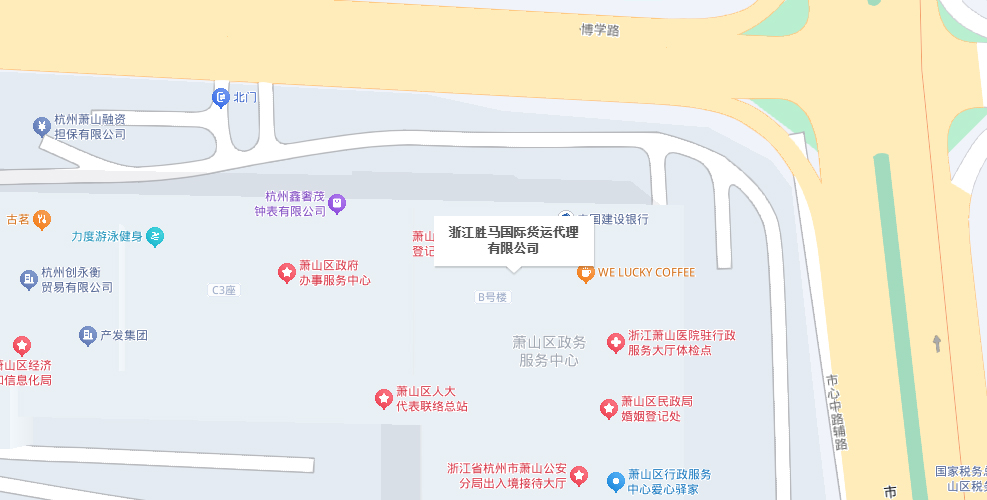Select the 萧山区人大代表联络总站 marker
The height and width of the screenshot is (500, 987).
tap(383, 399)
